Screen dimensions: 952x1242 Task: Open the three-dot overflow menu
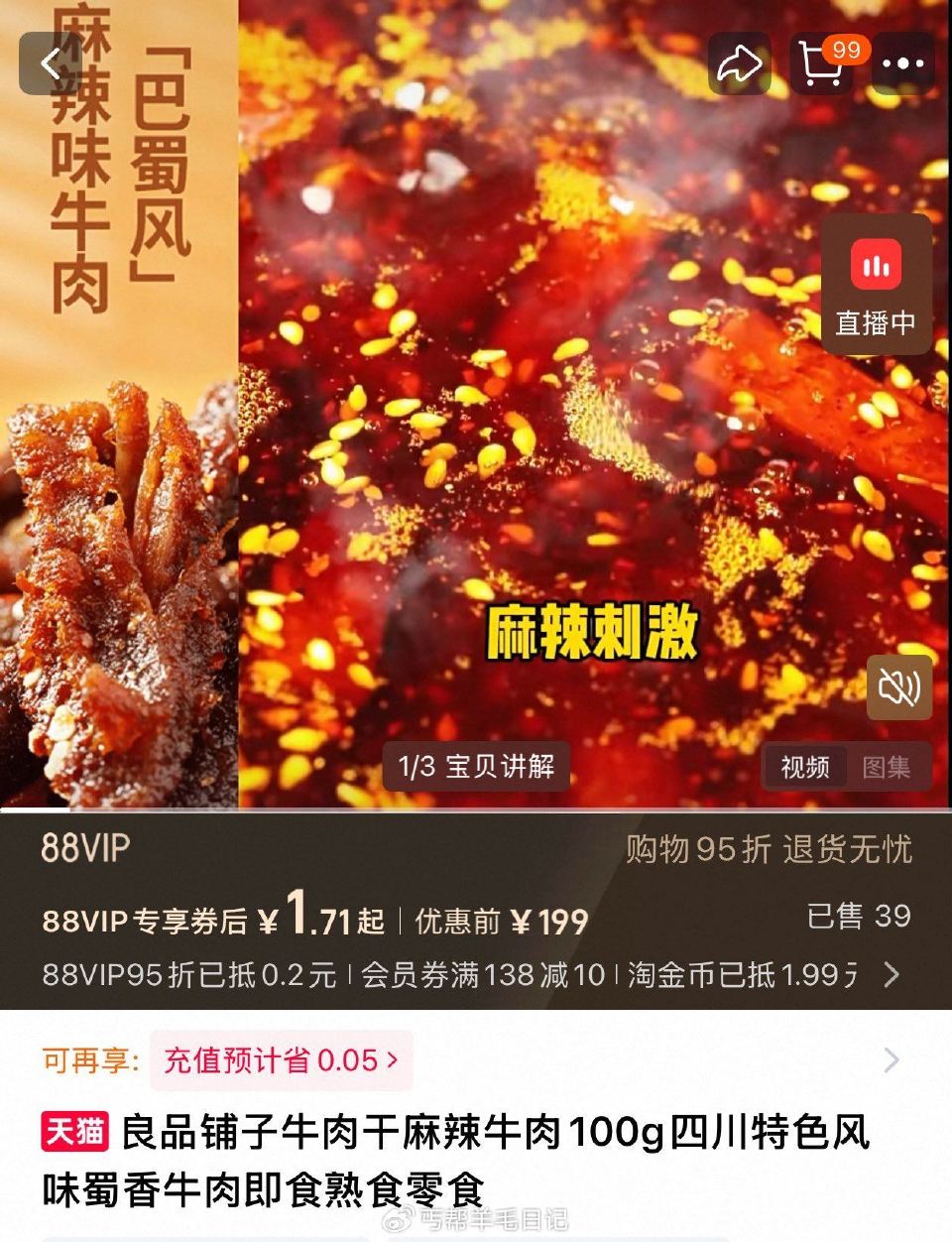tap(902, 64)
